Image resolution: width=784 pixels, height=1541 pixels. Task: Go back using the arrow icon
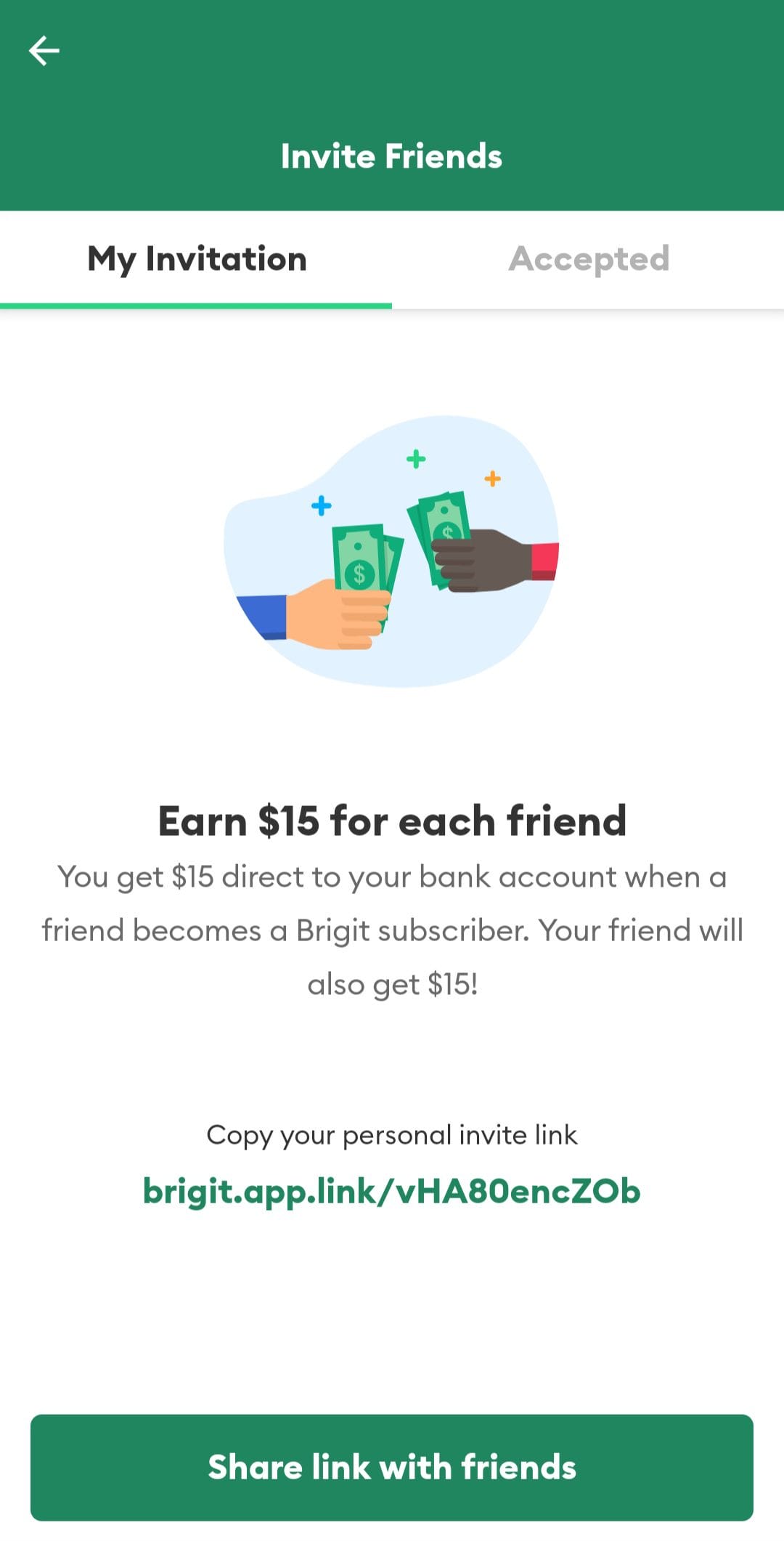[44, 51]
